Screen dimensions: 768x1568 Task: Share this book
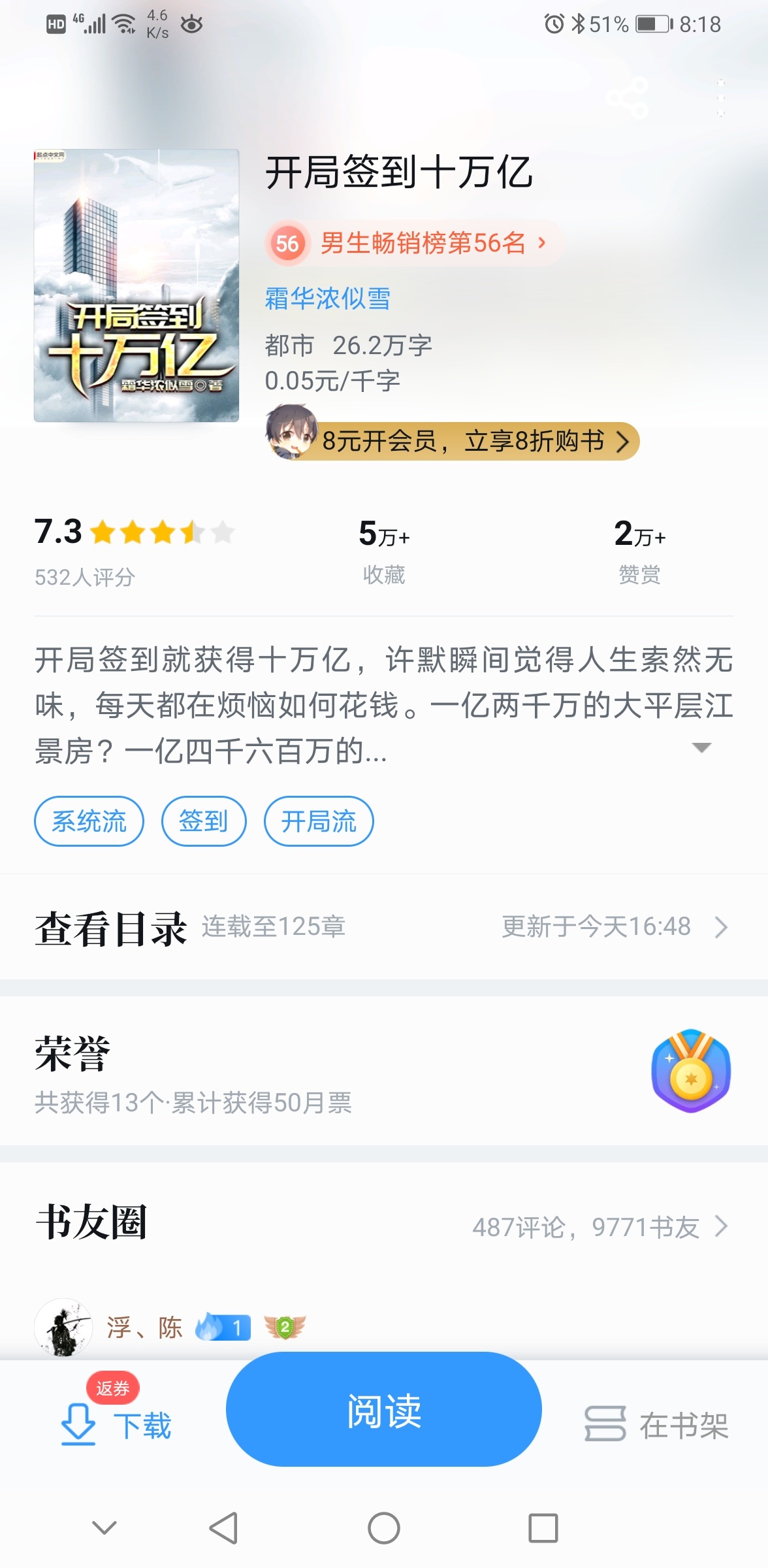[x=627, y=98]
